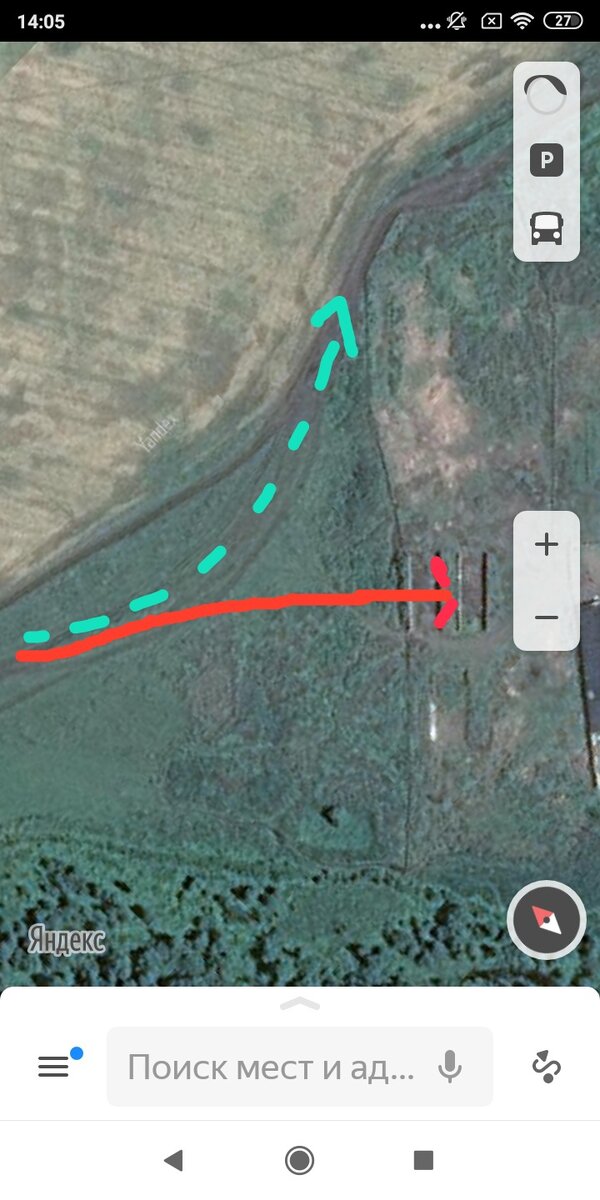Open the traffic layer indicator
This screenshot has width=600, height=1200.
tap(546, 96)
